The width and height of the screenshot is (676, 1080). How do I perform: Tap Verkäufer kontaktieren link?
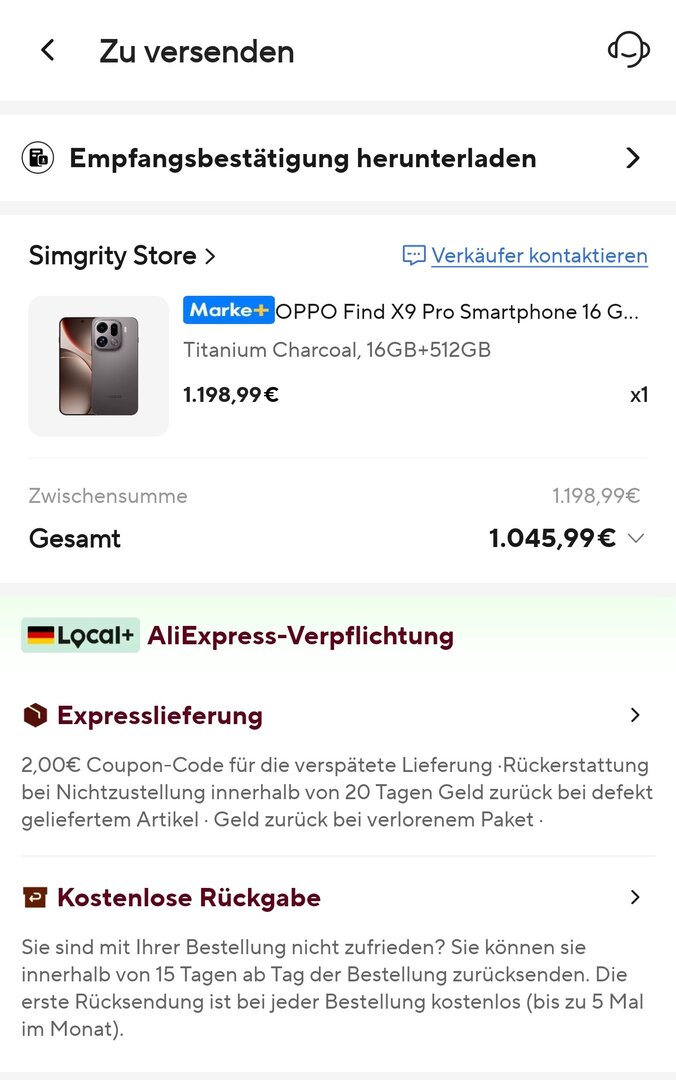click(x=538, y=256)
